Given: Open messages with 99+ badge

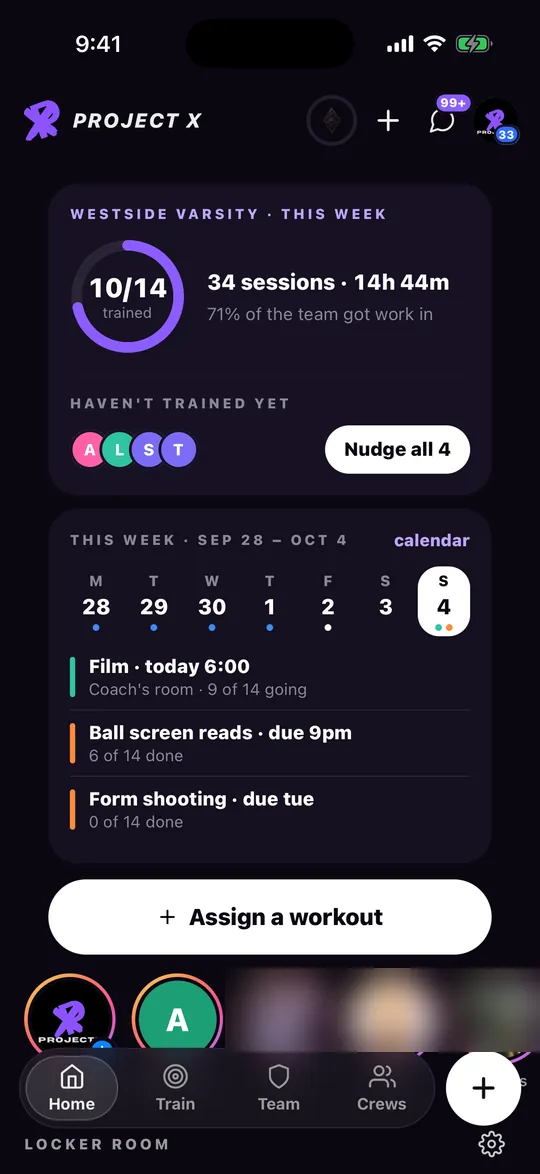Looking at the screenshot, I should 443,118.
